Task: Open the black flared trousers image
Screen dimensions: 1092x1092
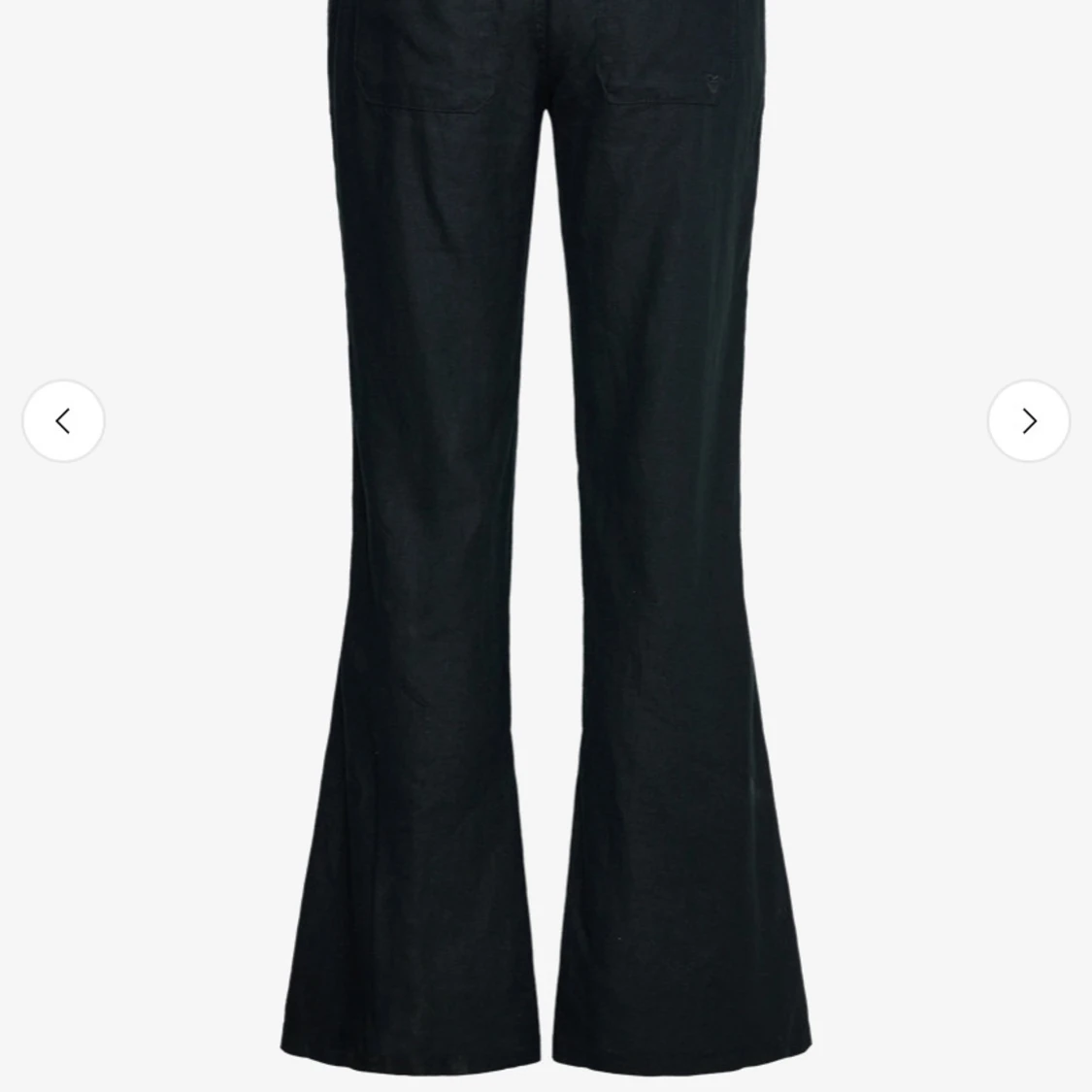Action: (x=546, y=544)
